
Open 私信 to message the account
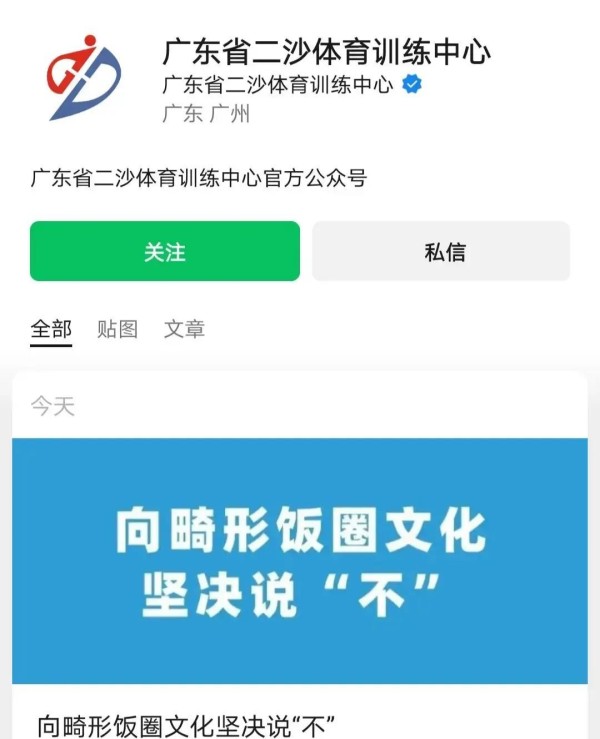pos(441,251)
